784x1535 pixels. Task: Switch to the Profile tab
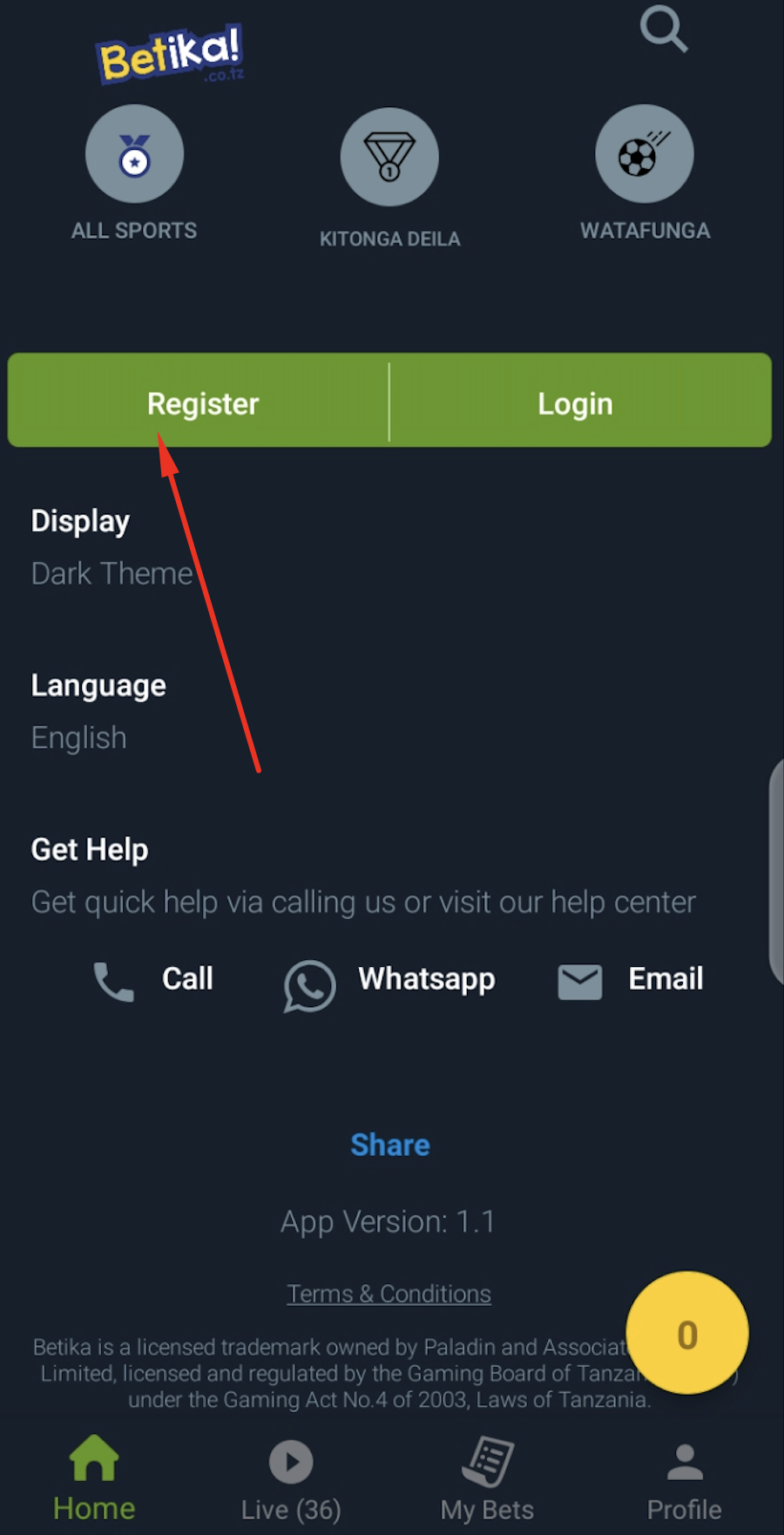(685, 1478)
